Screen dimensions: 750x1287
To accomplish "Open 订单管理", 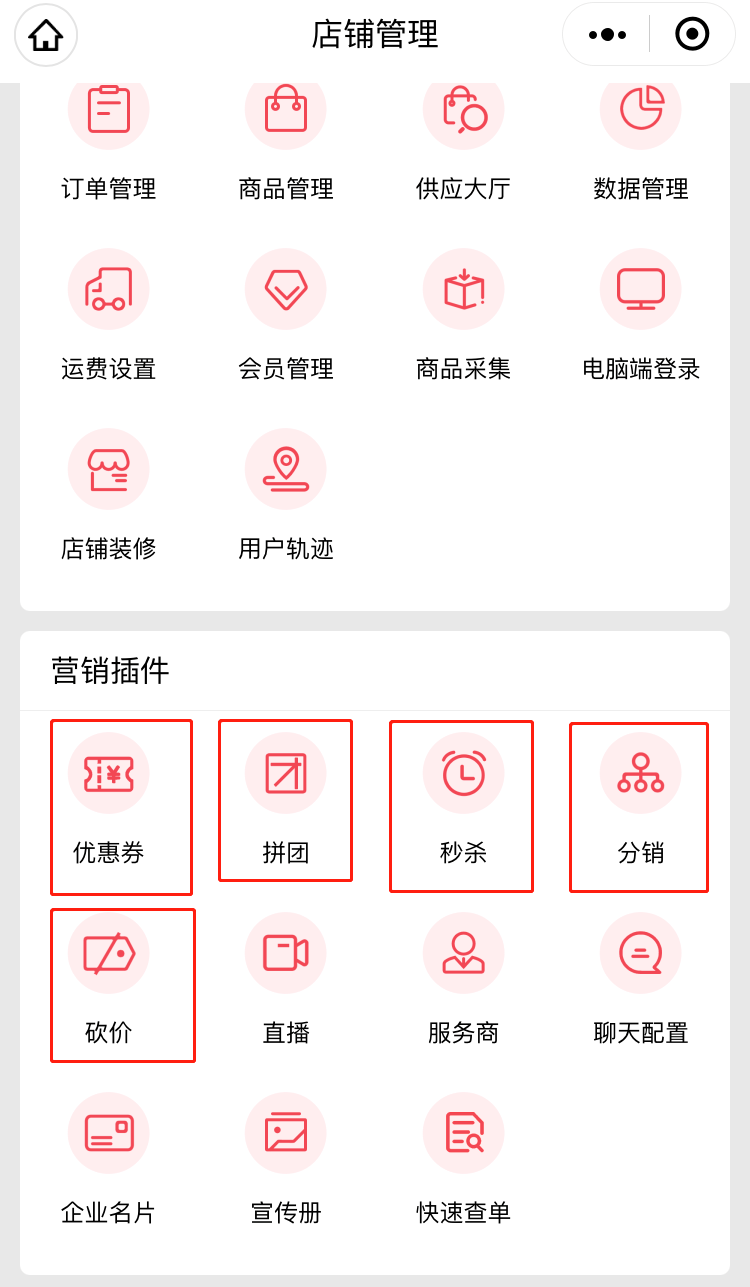I will [109, 138].
